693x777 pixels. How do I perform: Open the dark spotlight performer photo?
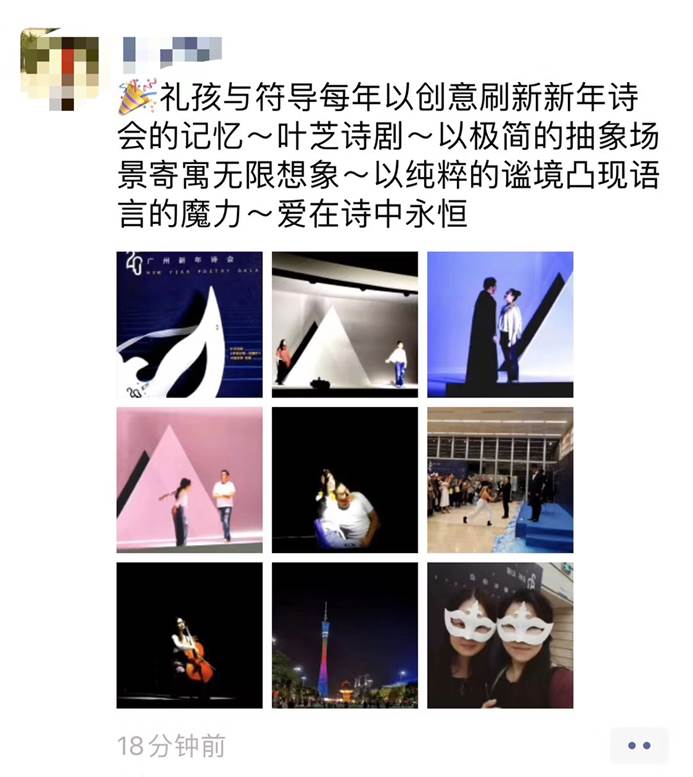click(345, 480)
